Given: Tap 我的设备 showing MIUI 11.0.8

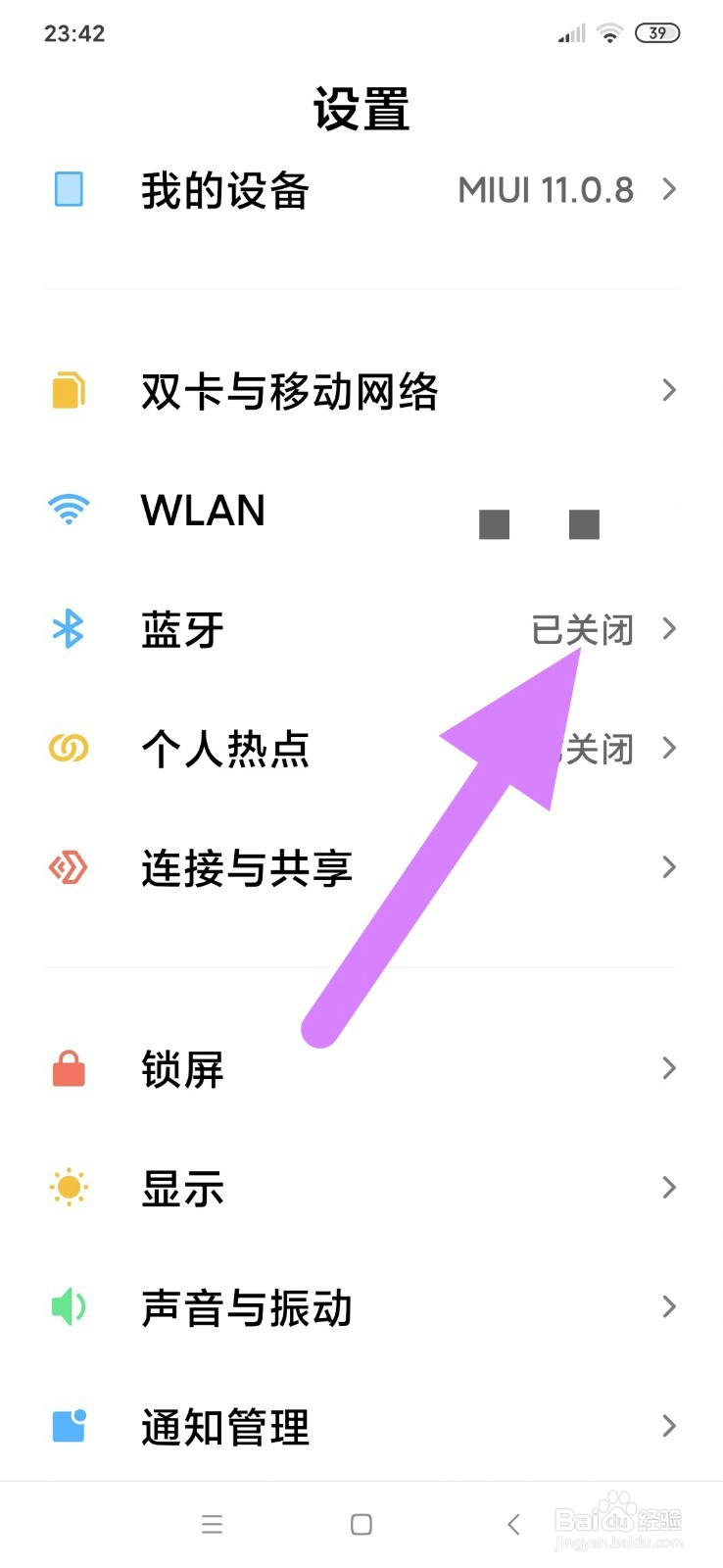Looking at the screenshot, I should (225, 189).
